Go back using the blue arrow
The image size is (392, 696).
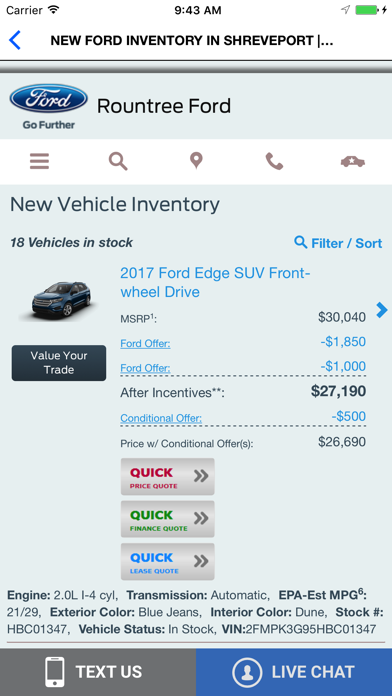[x=15, y=40]
